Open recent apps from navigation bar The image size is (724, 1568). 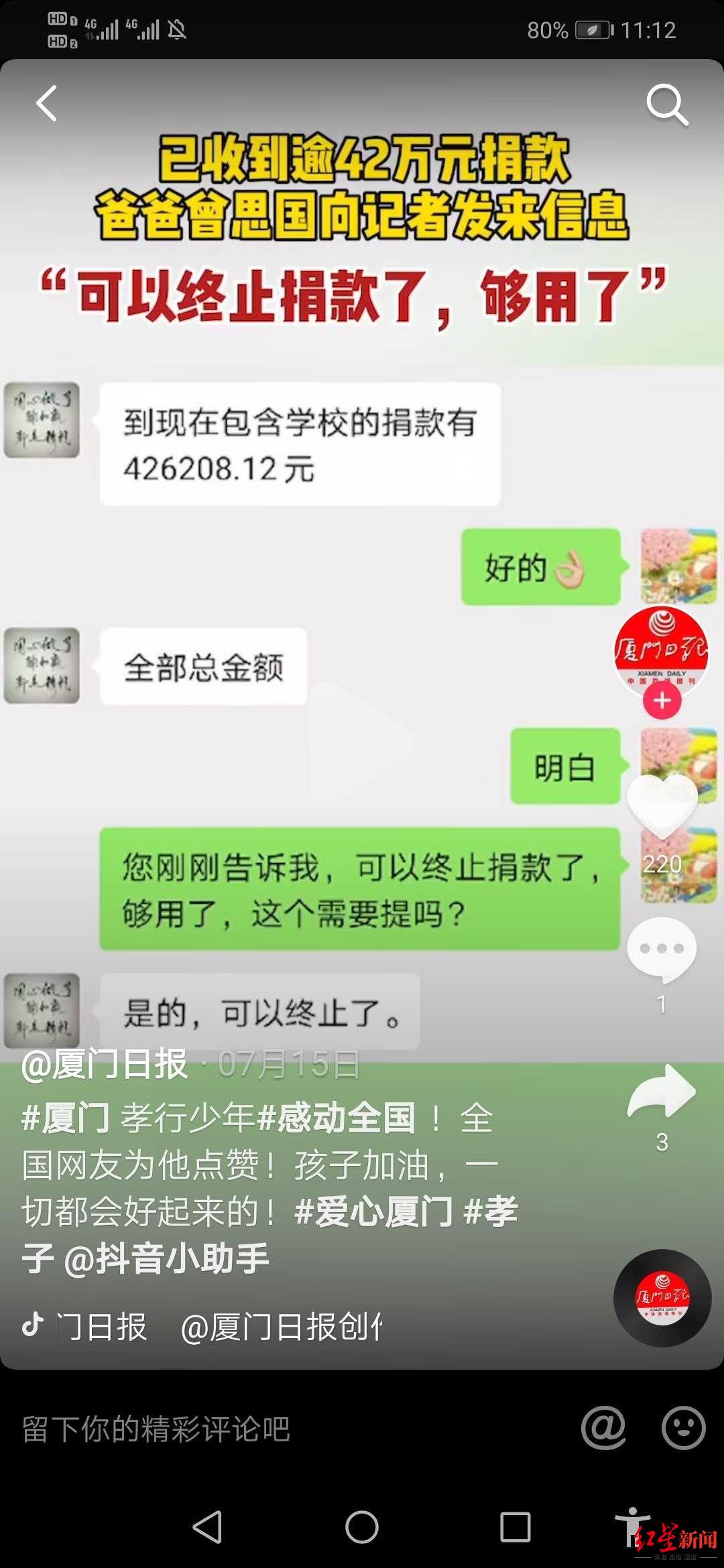pos(516,1528)
